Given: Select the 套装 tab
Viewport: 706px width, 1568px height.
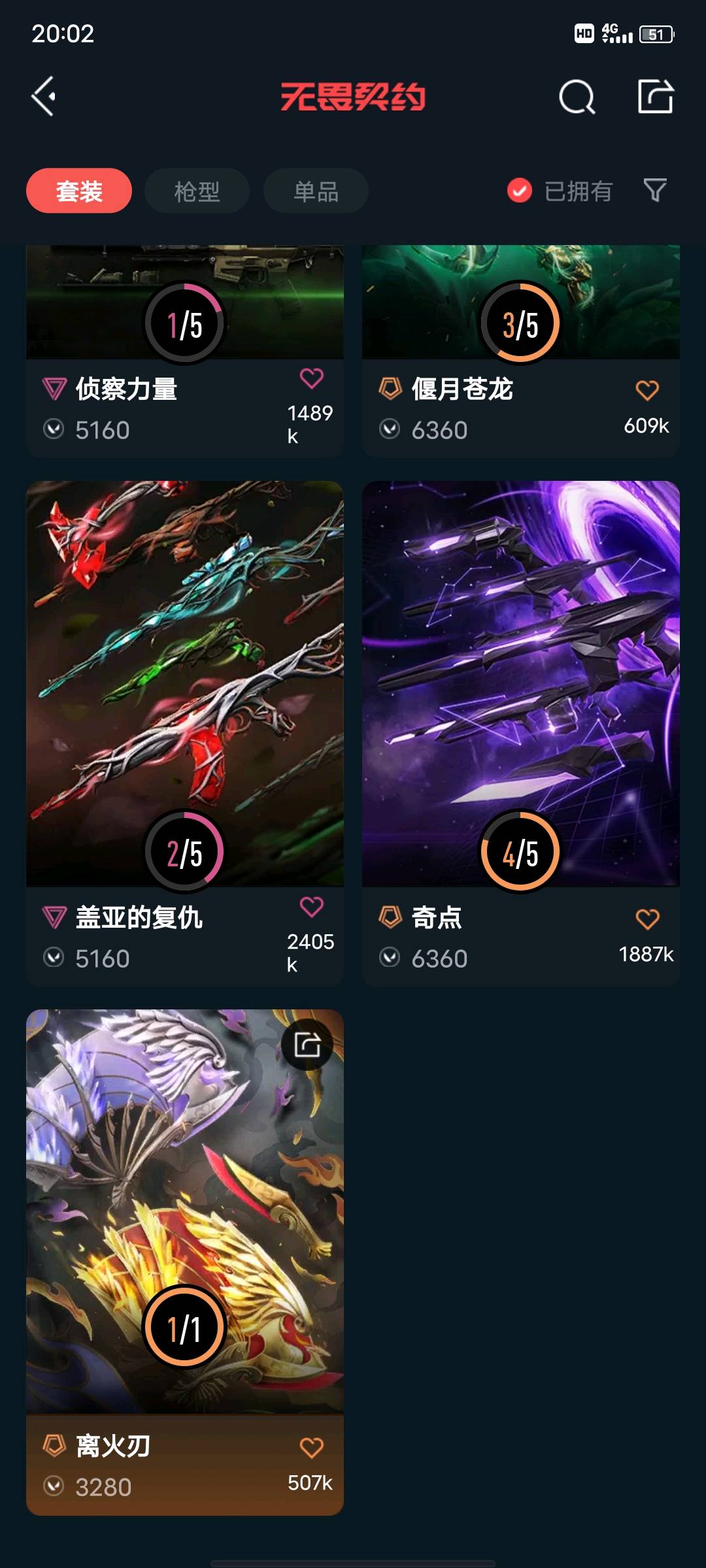Looking at the screenshot, I should pyautogui.click(x=79, y=191).
